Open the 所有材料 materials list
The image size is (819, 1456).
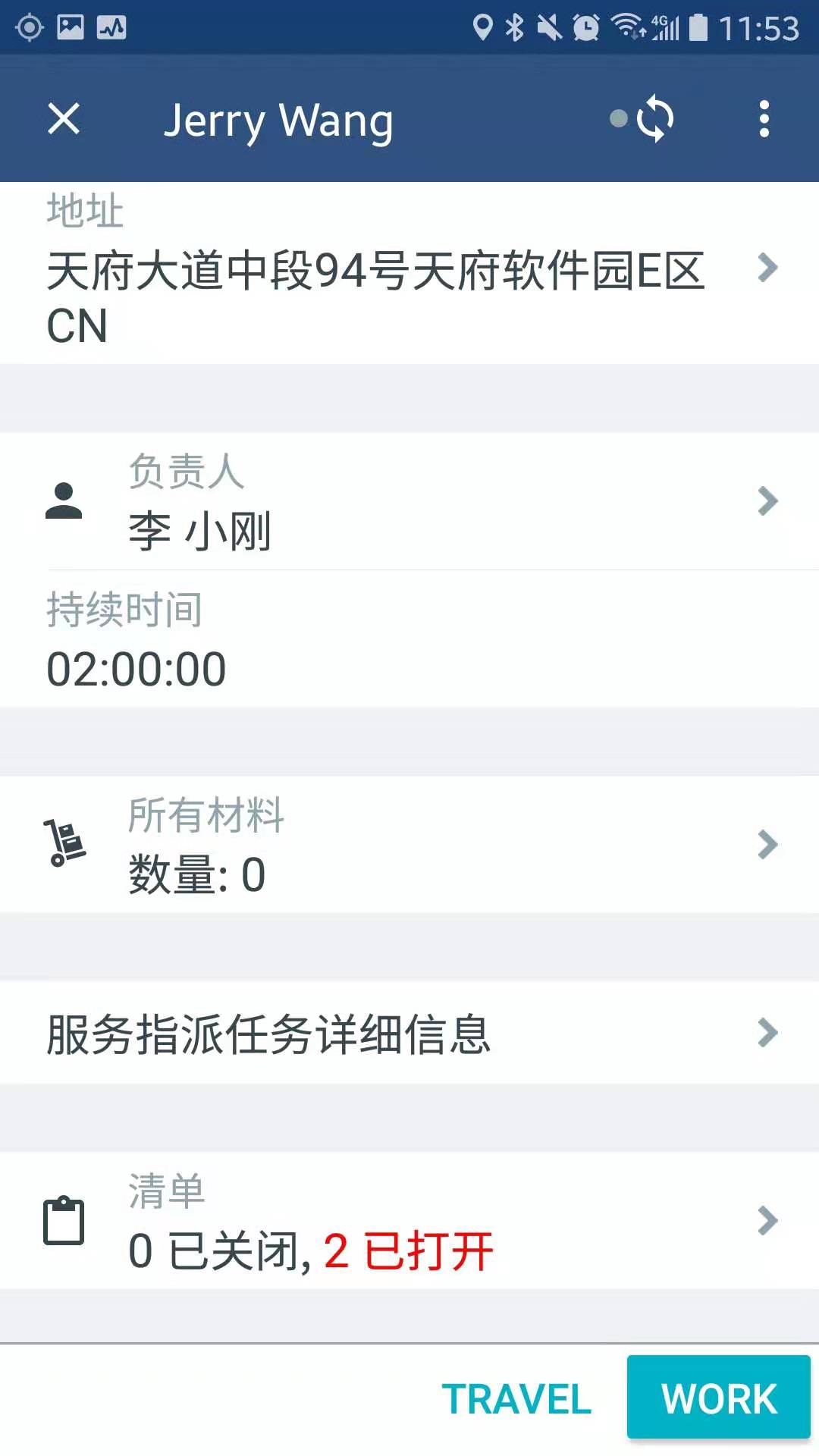(x=409, y=844)
